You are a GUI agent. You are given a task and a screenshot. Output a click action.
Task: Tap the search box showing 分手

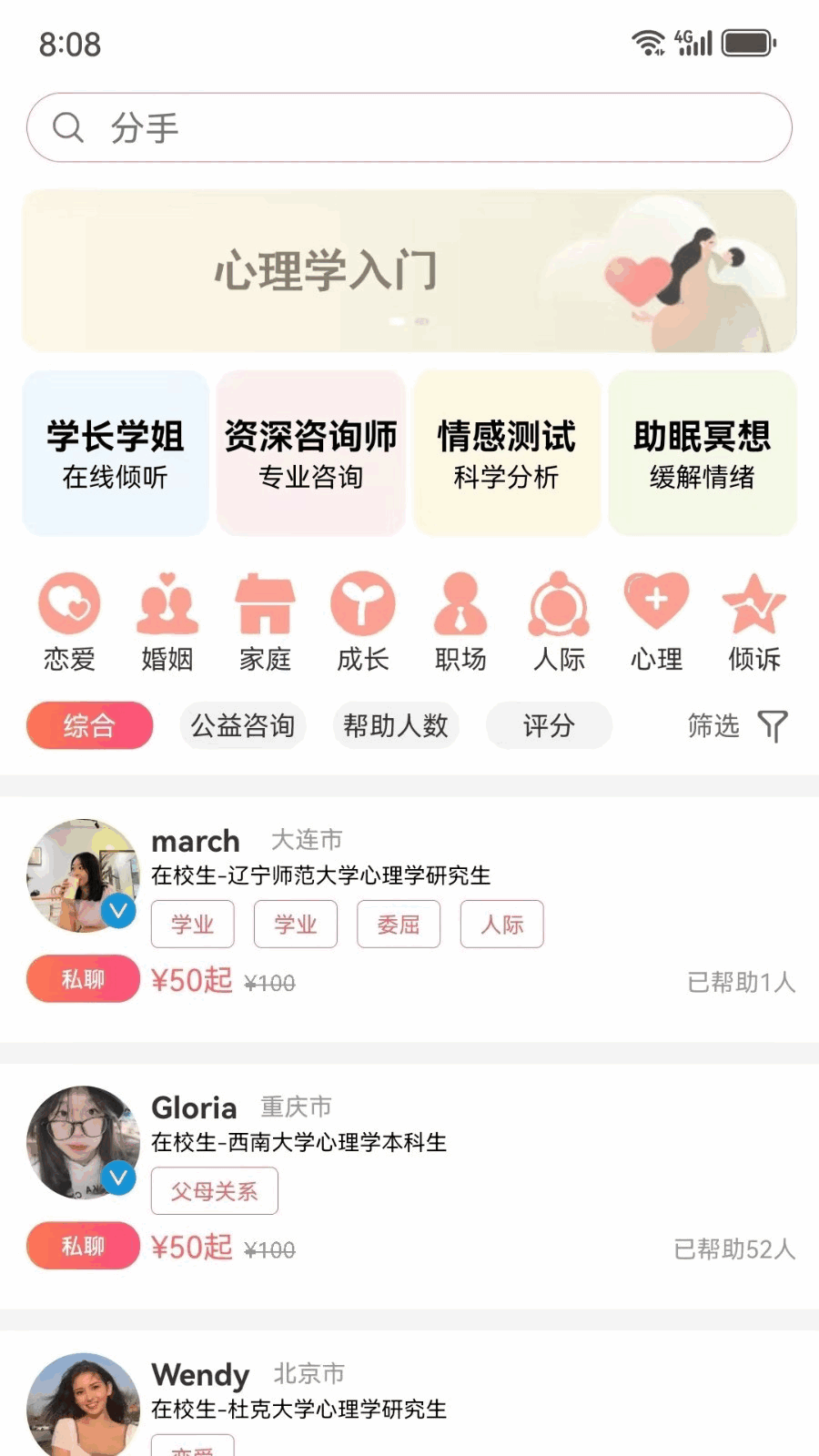[409, 127]
